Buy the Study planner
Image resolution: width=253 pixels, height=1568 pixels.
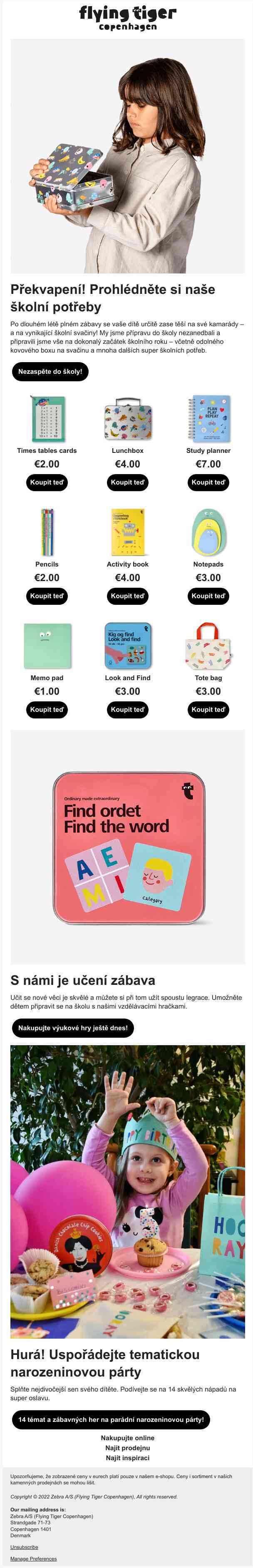[208, 482]
